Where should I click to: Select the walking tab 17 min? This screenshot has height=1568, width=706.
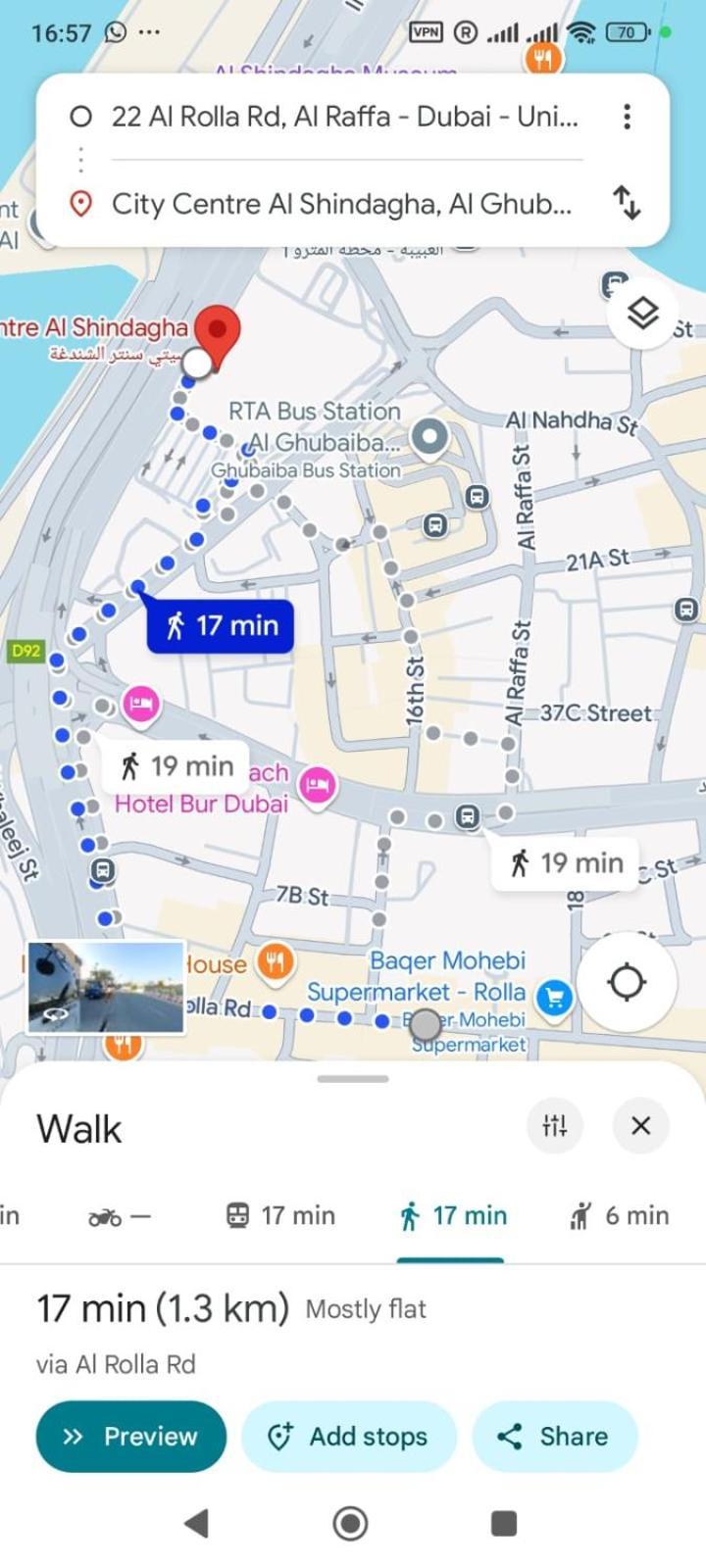click(452, 1216)
